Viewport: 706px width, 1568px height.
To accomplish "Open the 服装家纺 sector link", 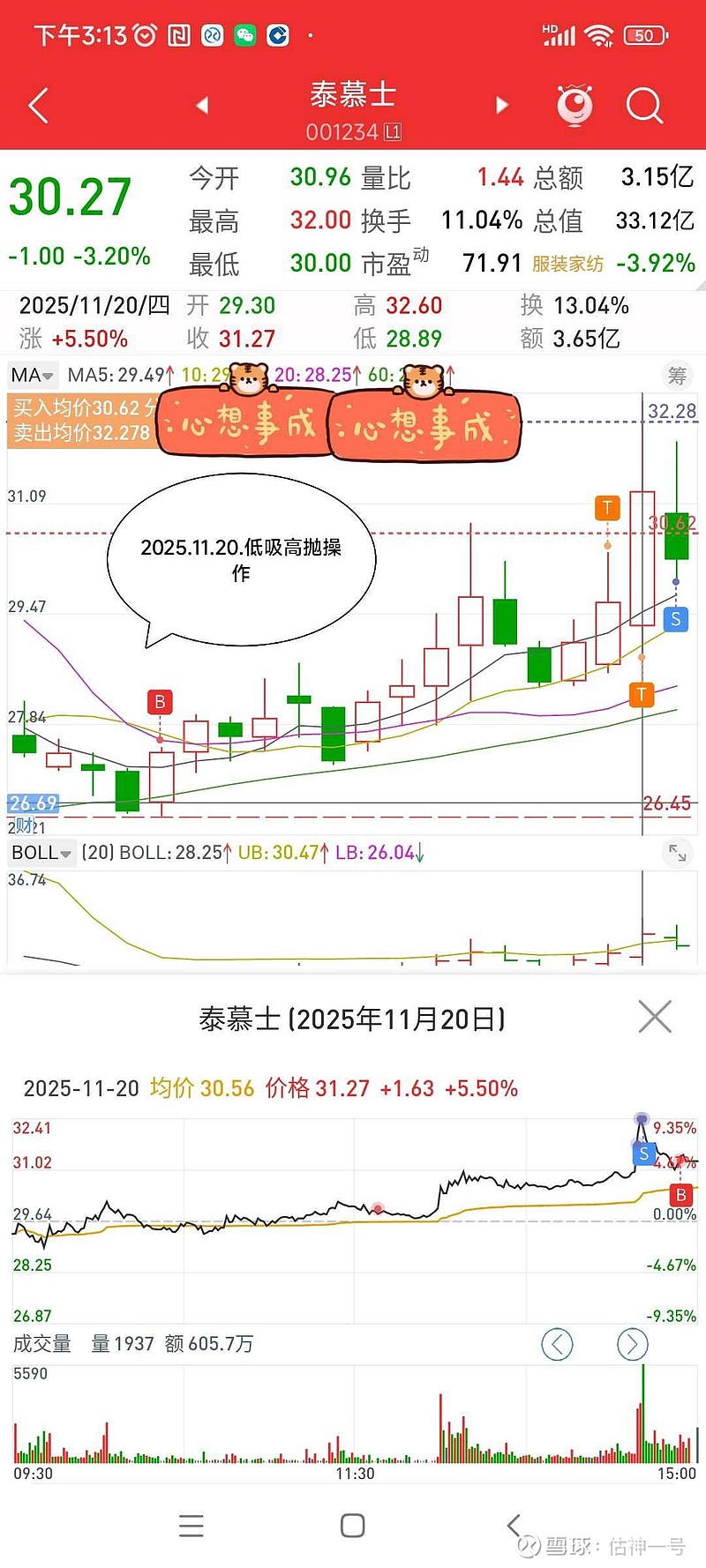I will pyautogui.click(x=567, y=264).
